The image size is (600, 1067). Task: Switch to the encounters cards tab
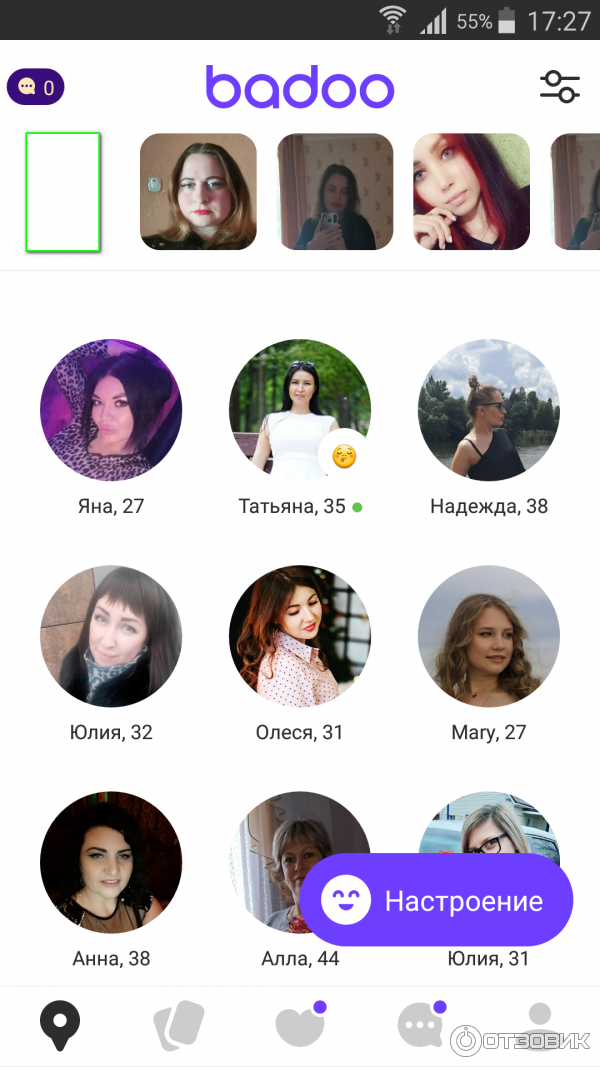click(x=179, y=1026)
